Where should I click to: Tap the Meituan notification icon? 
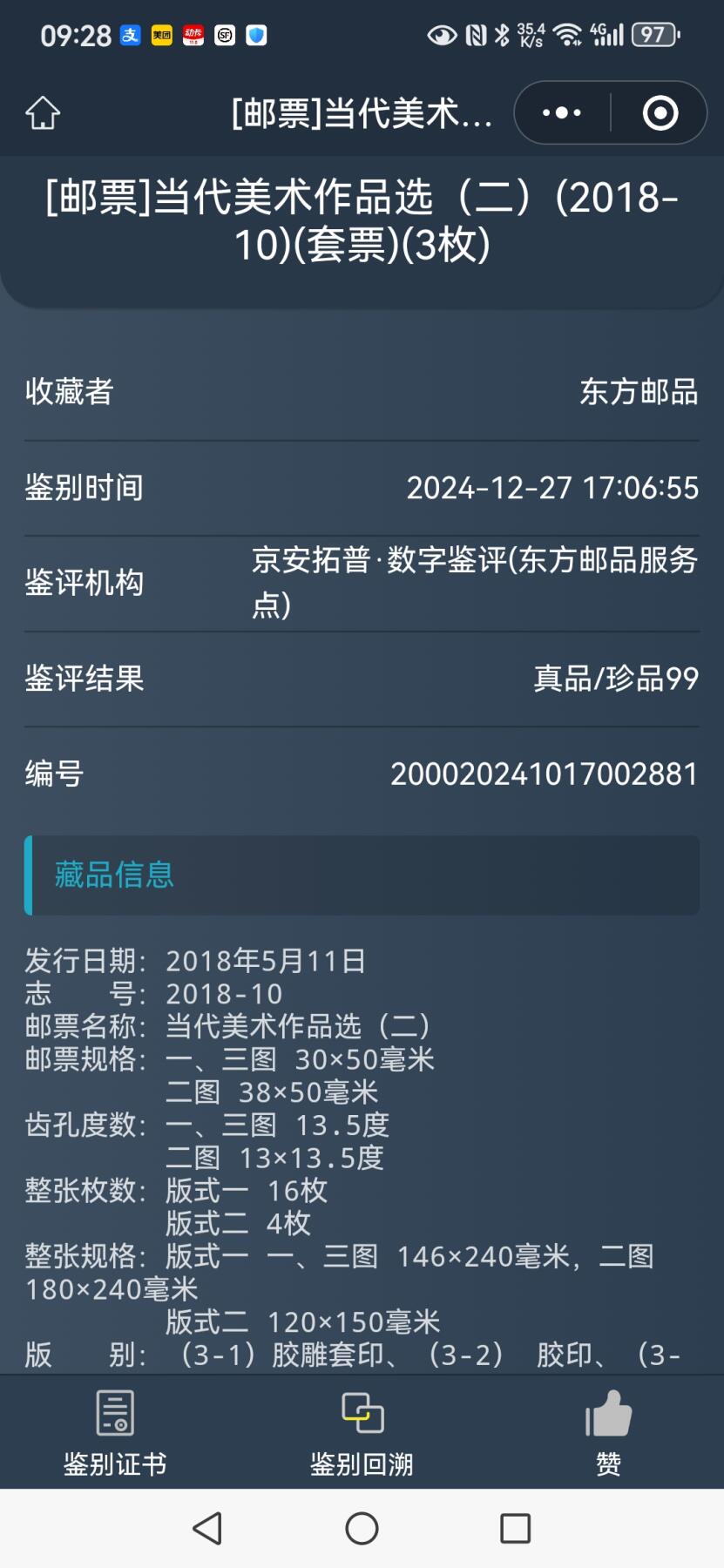(161, 35)
